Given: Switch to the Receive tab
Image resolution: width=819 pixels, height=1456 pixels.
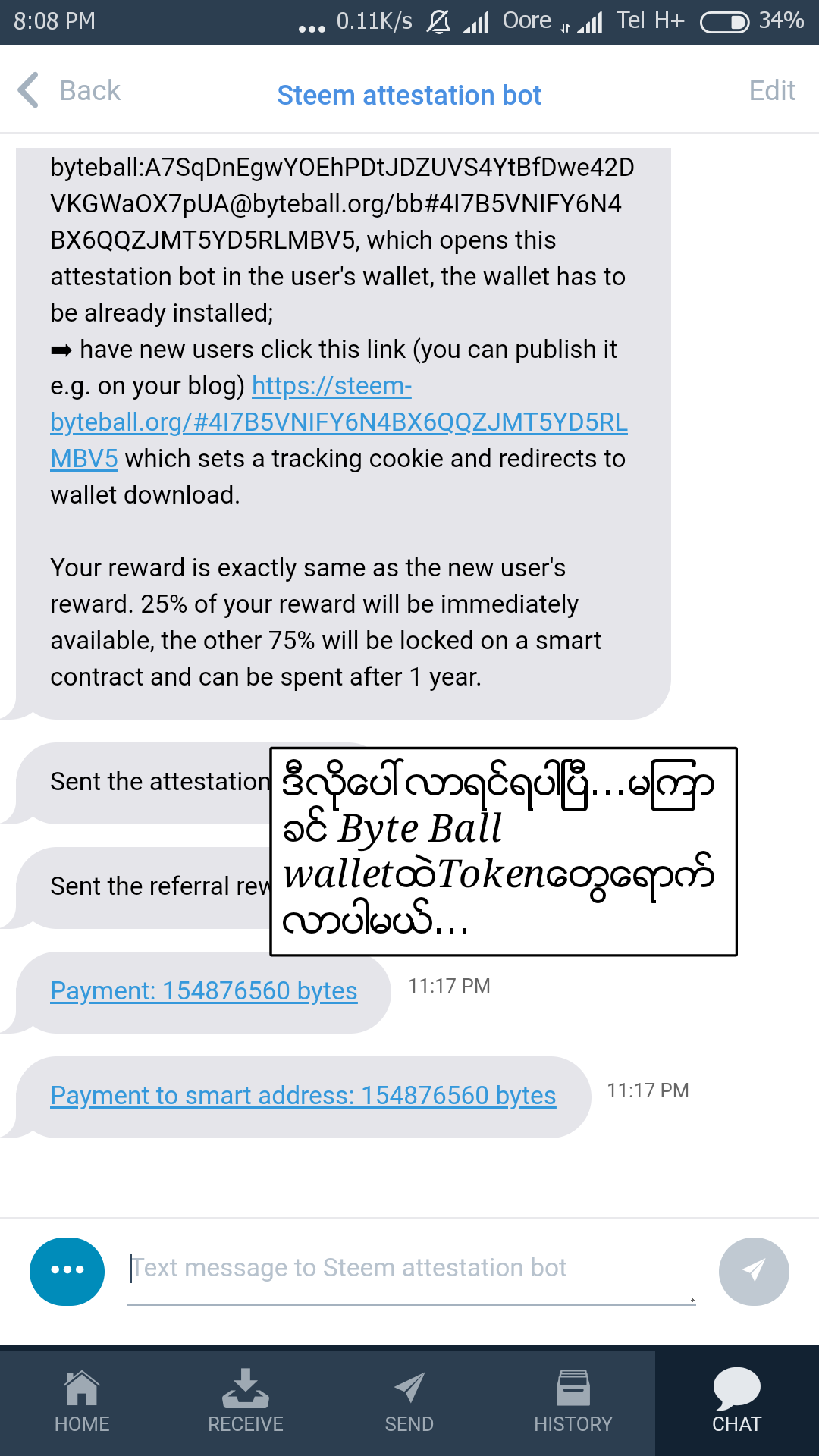Looking at the screenshot, I should [x=246, y=1401].
